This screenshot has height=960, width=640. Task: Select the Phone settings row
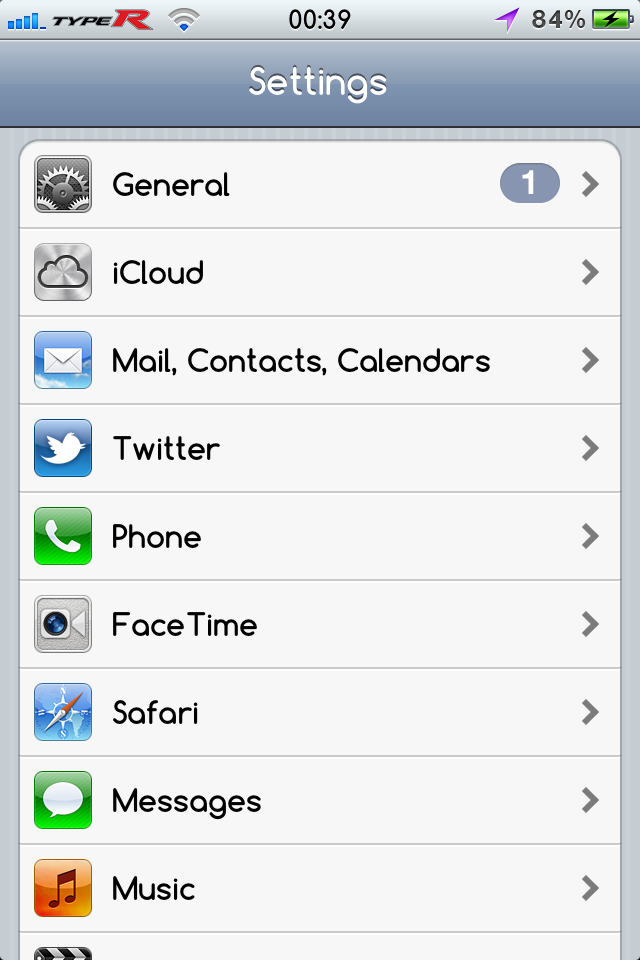[320, 536]
